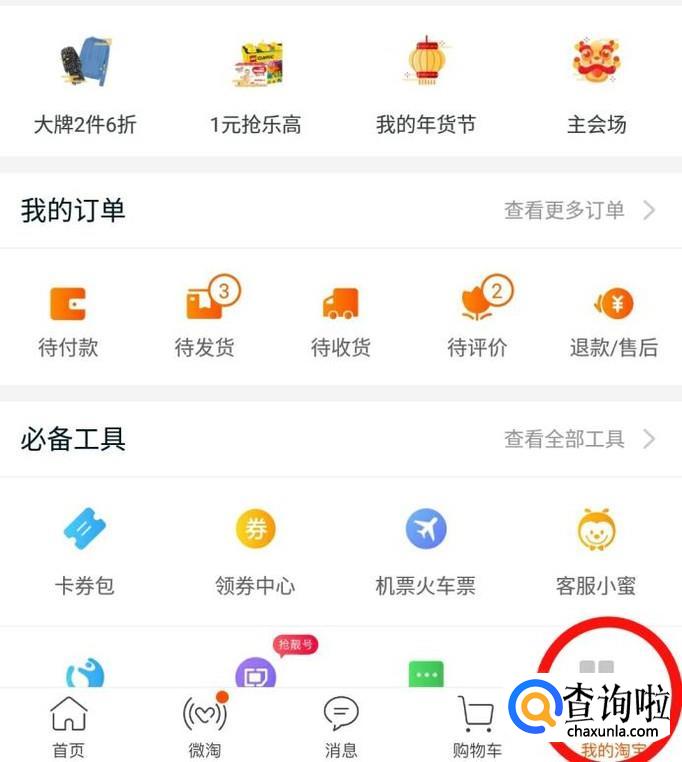Open 待发货 orders awaiting shipment
Image resolution: width=682 pixels, height=762 pixels.
pyautogui.click(x=205, y=320)
